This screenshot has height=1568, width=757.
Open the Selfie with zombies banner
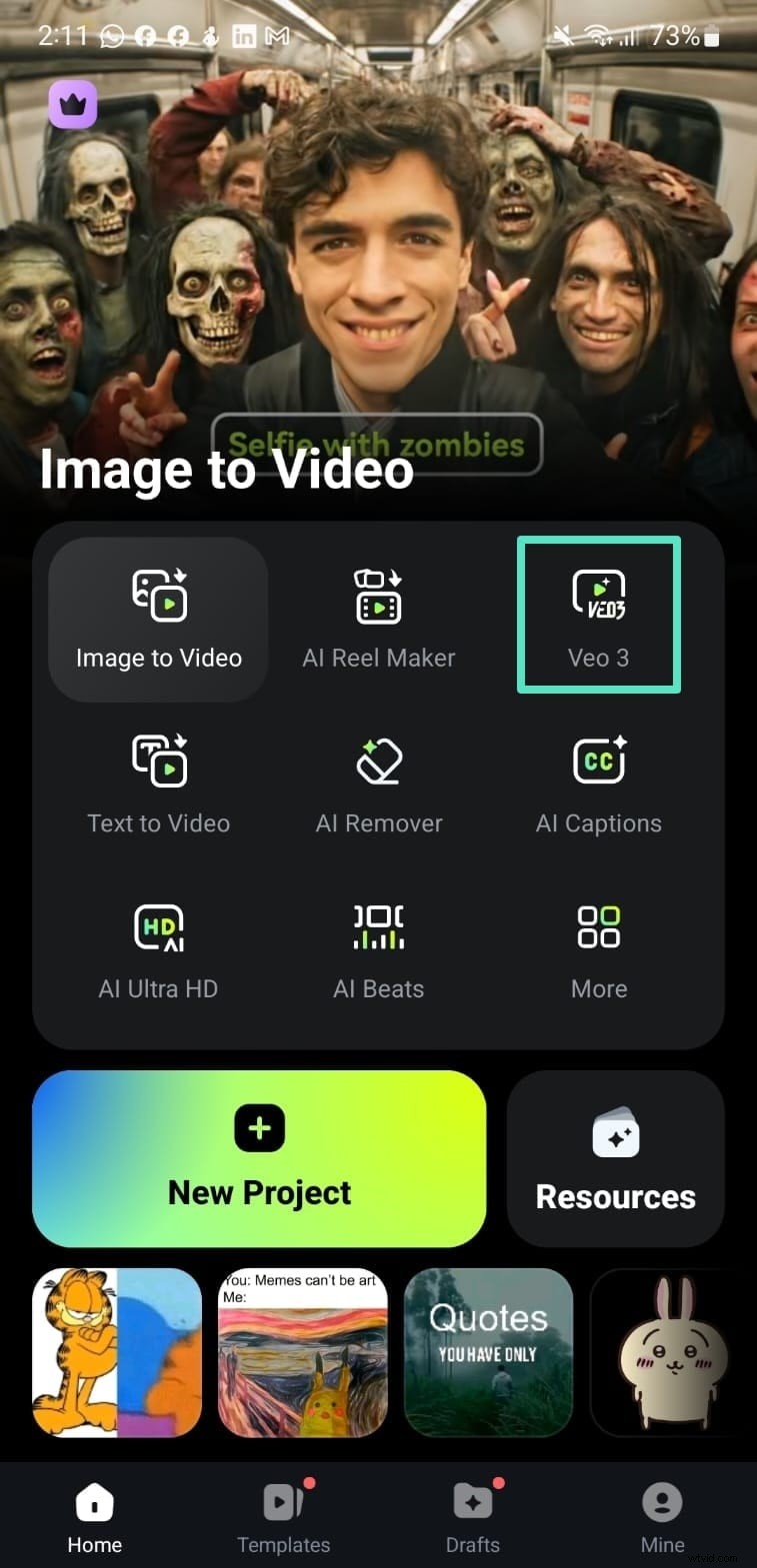pos(378,445)
